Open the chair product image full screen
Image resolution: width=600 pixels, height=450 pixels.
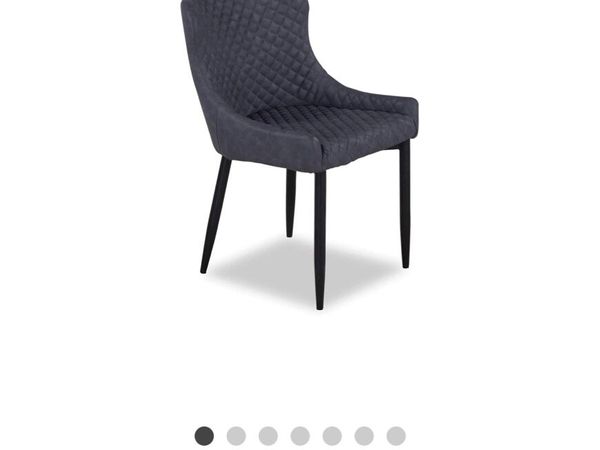pyautogui.click(x=300, y=150)
